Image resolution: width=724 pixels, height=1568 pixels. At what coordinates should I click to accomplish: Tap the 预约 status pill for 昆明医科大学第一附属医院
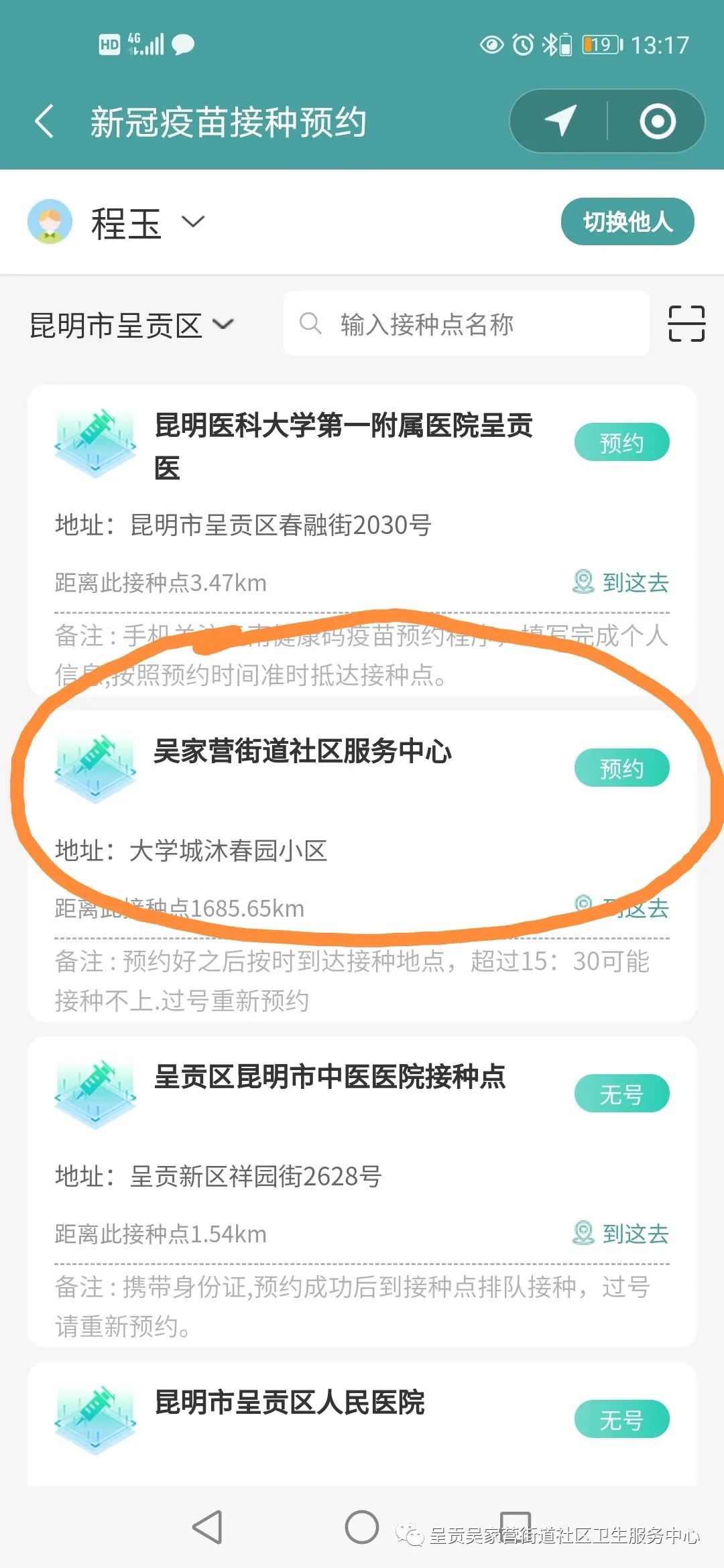(622, 442)
